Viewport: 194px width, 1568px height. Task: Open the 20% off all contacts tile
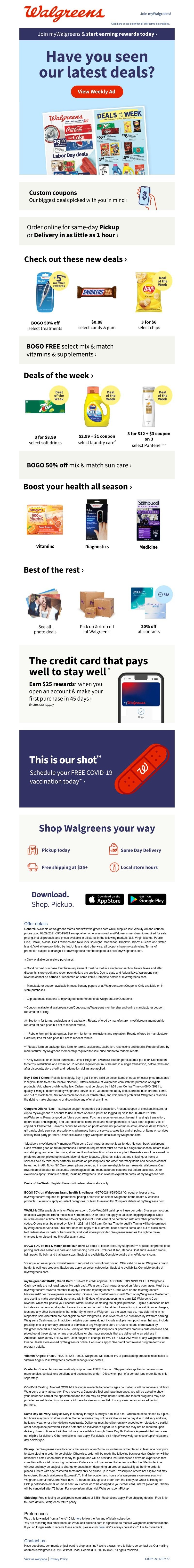148,609
